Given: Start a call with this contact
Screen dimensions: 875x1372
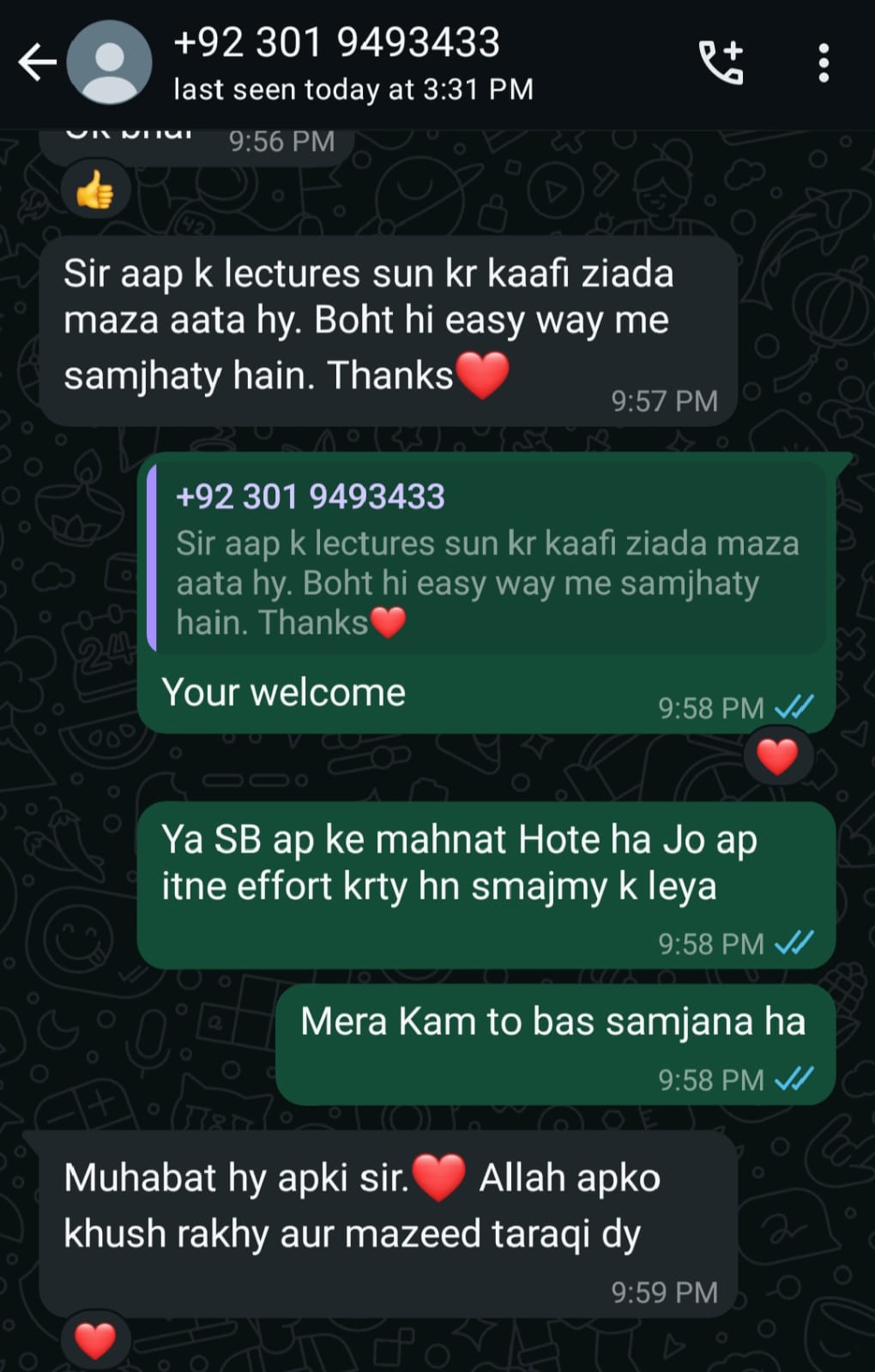Looking at the screenshot, I should click(721, 63).
